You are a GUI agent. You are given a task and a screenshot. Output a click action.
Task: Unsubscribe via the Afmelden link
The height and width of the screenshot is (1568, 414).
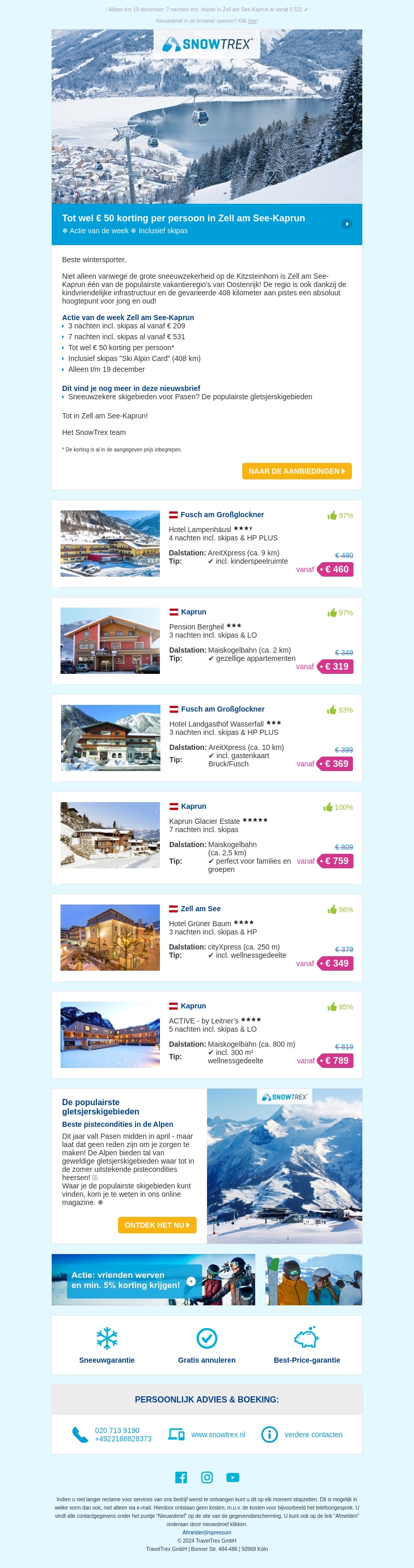193,1533
